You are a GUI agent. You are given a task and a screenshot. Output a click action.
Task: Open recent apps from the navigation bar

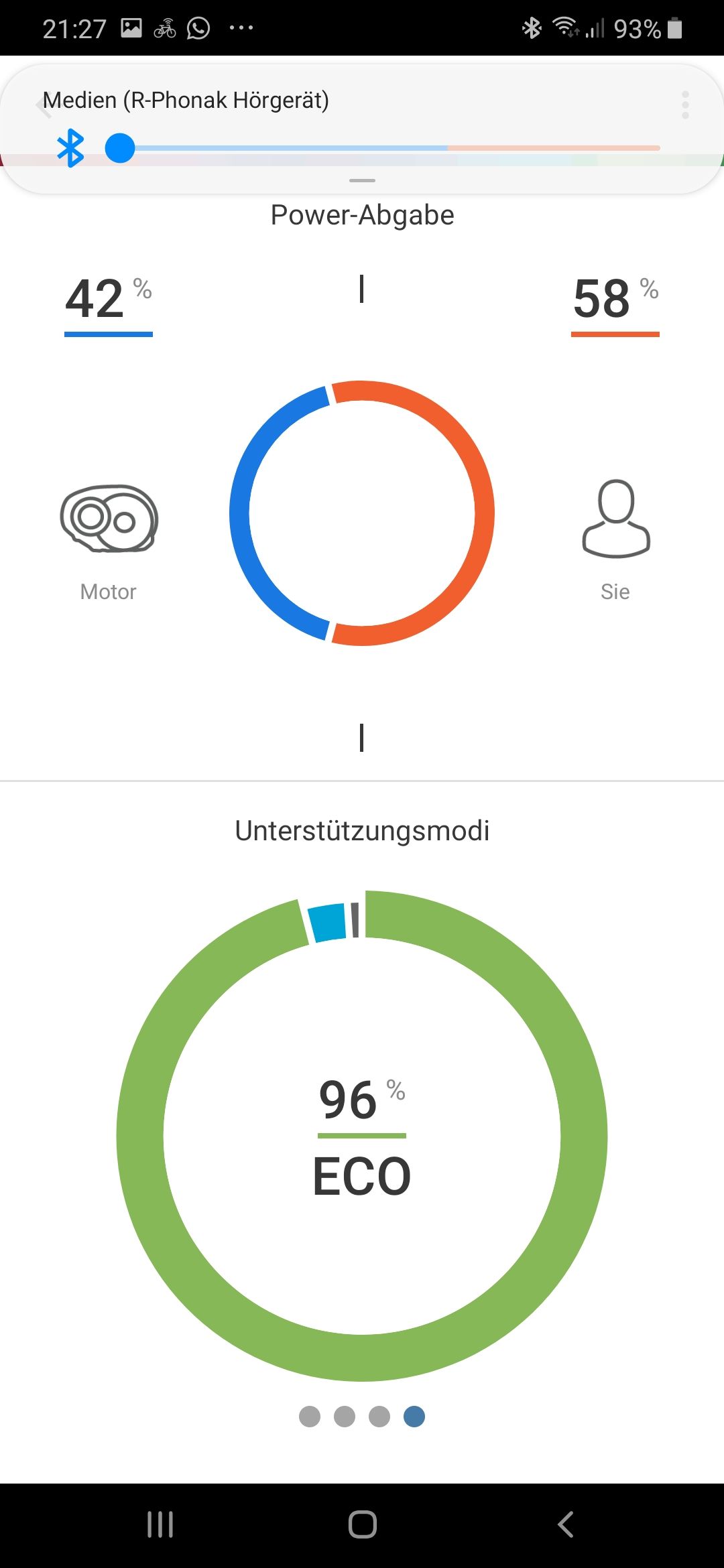point(160,1524)
